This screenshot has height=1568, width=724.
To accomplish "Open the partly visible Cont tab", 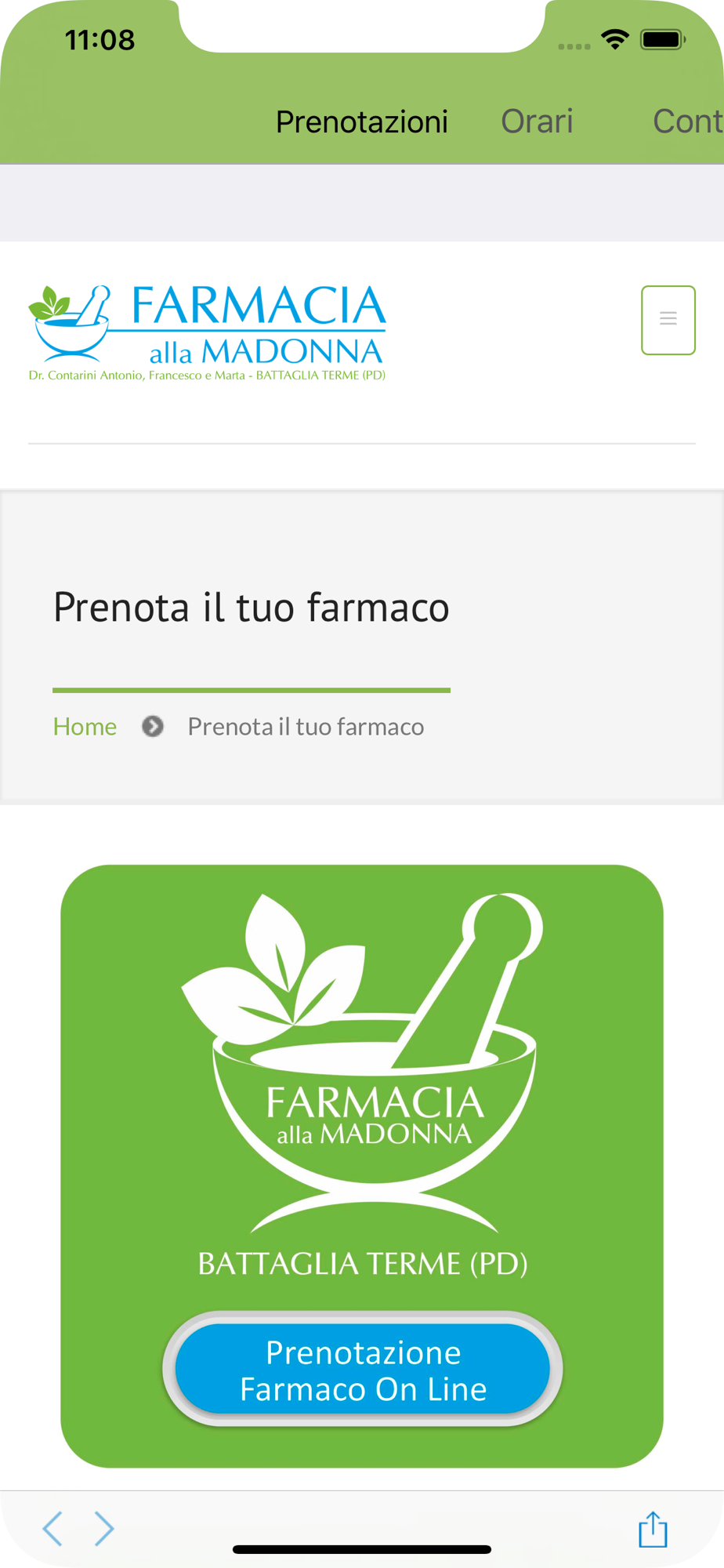I will click(688, 122).
